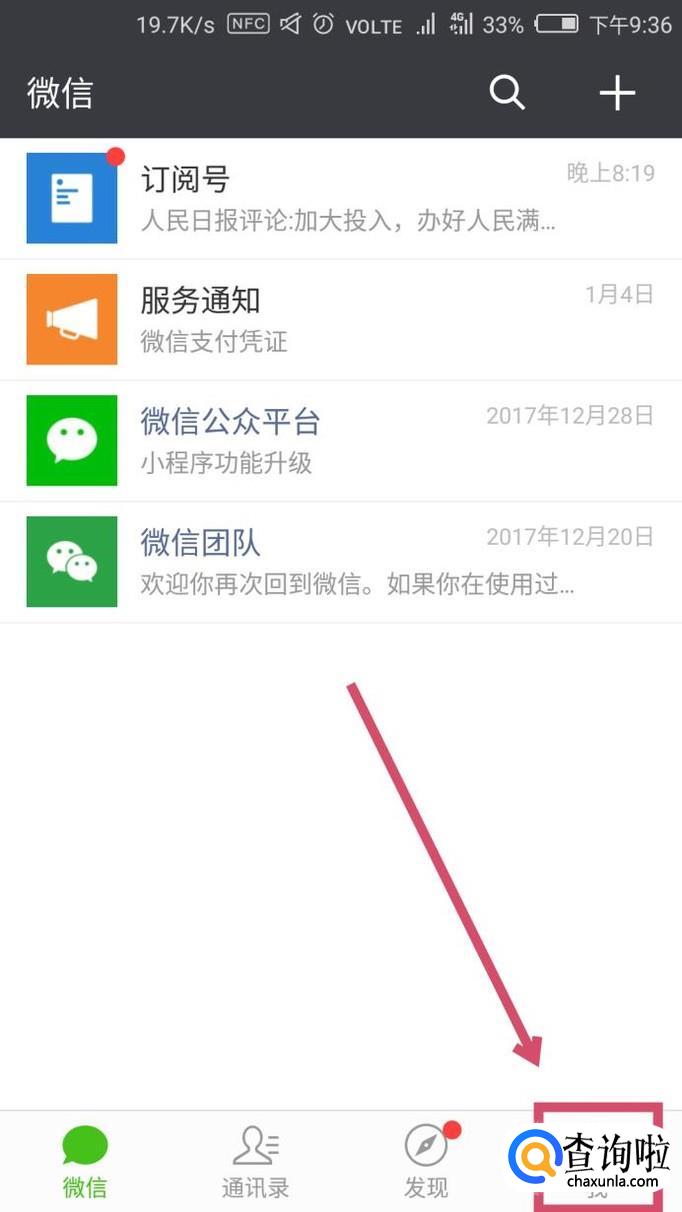The width and height of the screenshot is (682, 1212).
Task: Open the search magnifier icon
Action: pos(507,93)
